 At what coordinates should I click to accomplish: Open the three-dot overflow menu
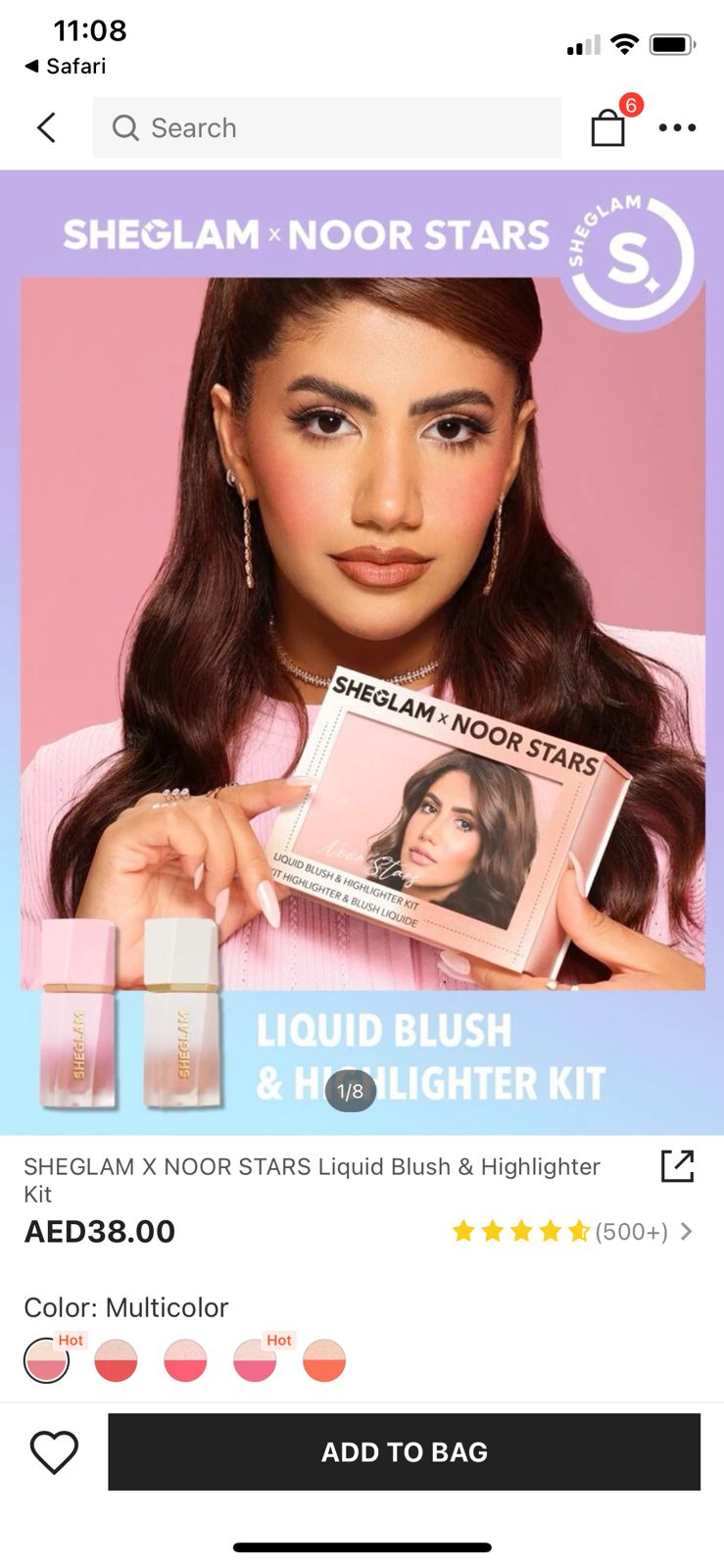[x=677, y=127]
